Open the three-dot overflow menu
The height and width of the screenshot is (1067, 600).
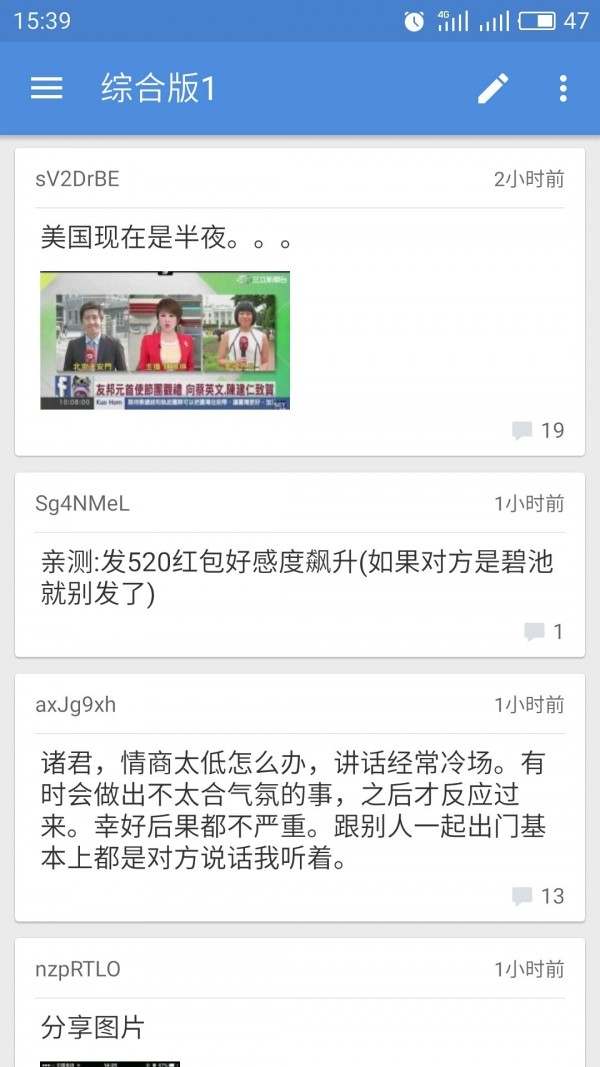tap(563, 88)
